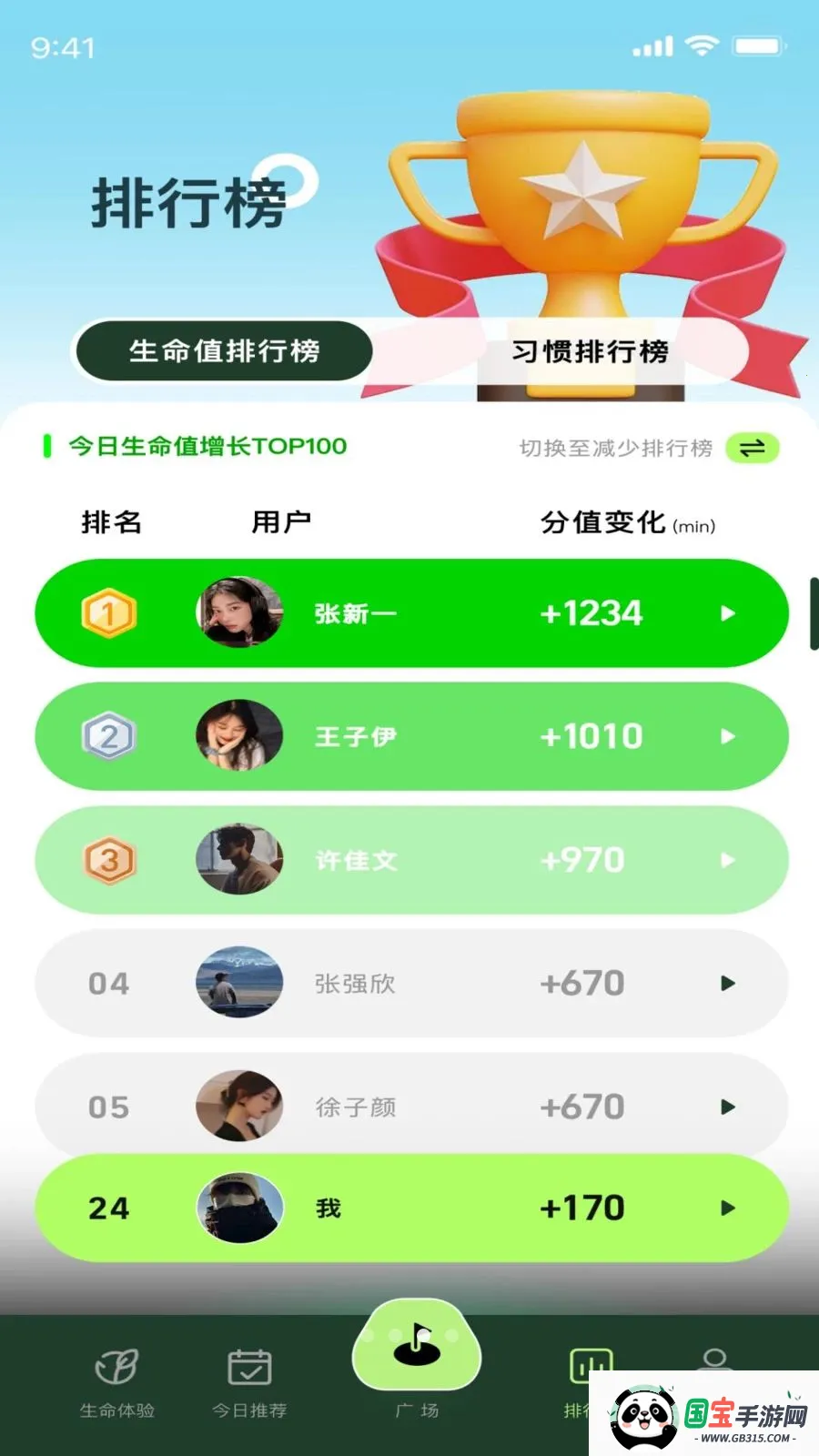Toggle to the 减少排行榜 ranking
This screenshot has width=819, height=1456.
tap(752, 448)
